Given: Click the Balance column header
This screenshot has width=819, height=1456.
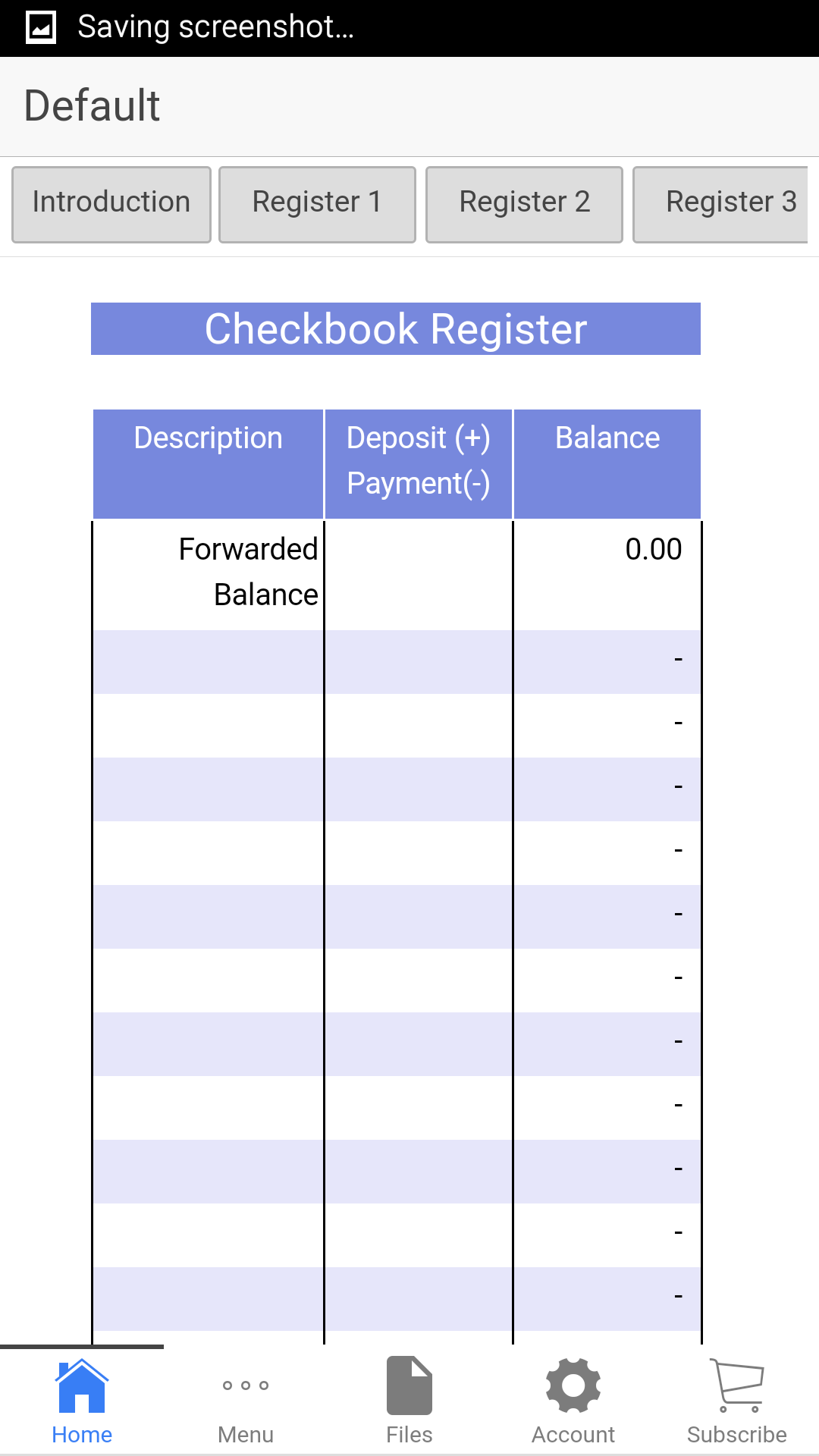Looking at the screenshot, I should (607, 438).
